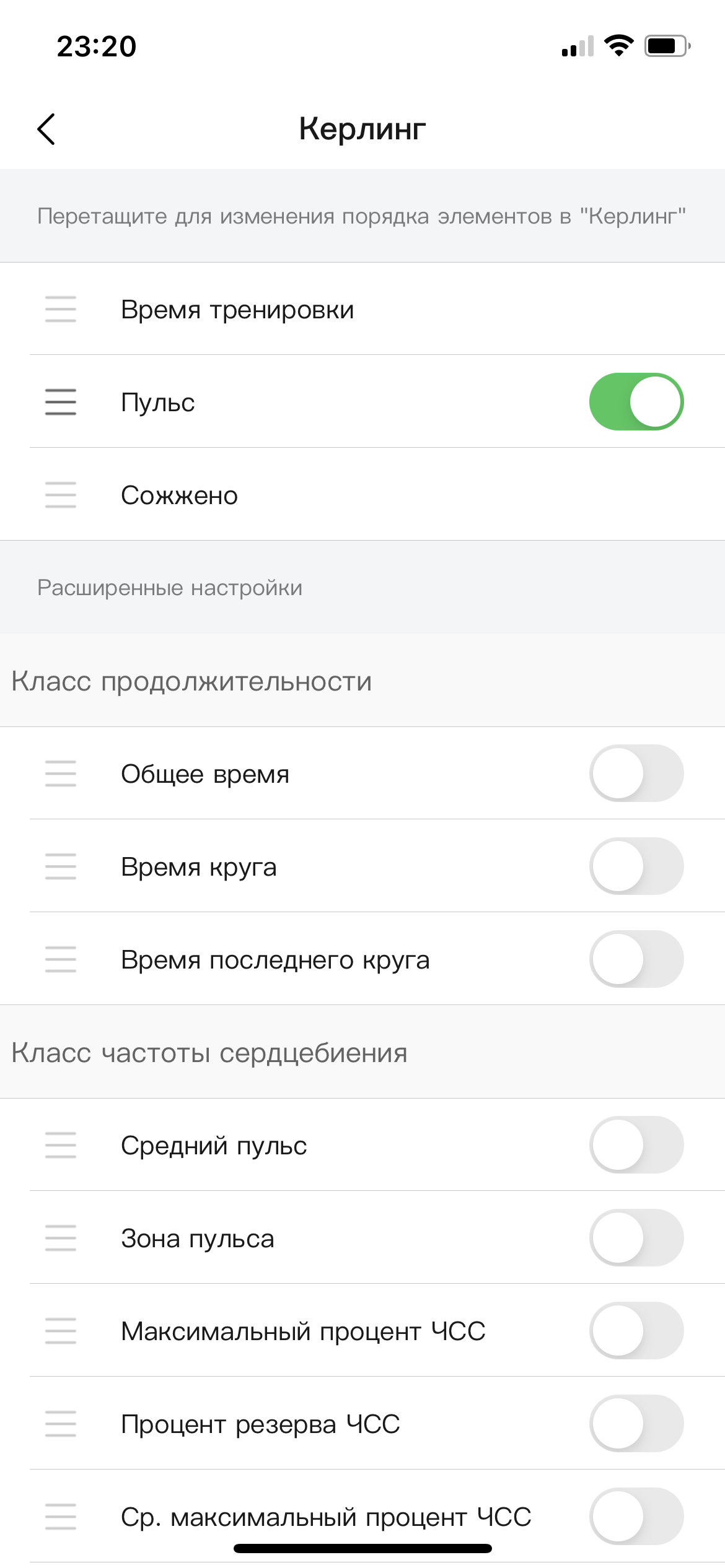Toggle Время последнего круга on
Screen dimensions: 725x1568
[x=636, y=959]
